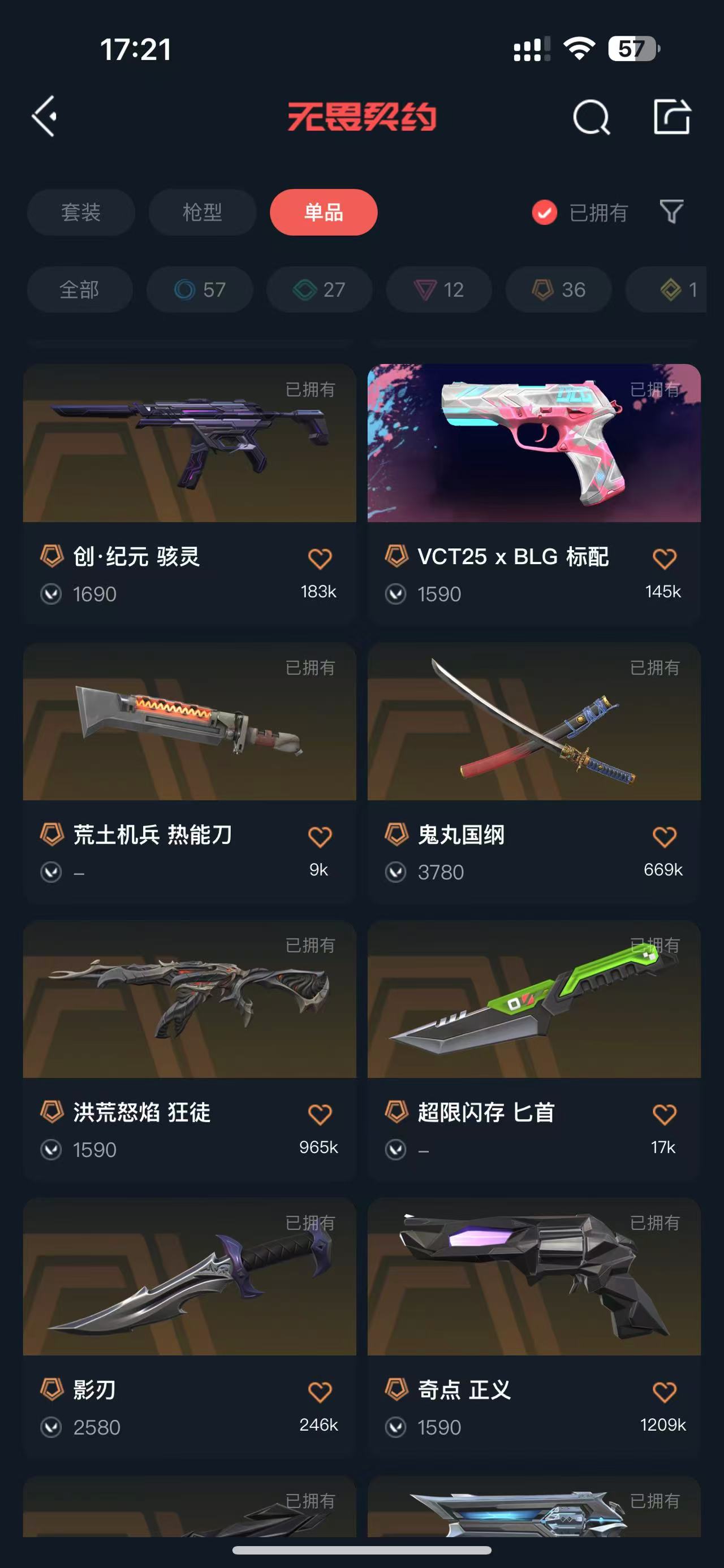View the 鬼丸国纲 skin details
This screenshot has height=1568, width=724.
534,722
